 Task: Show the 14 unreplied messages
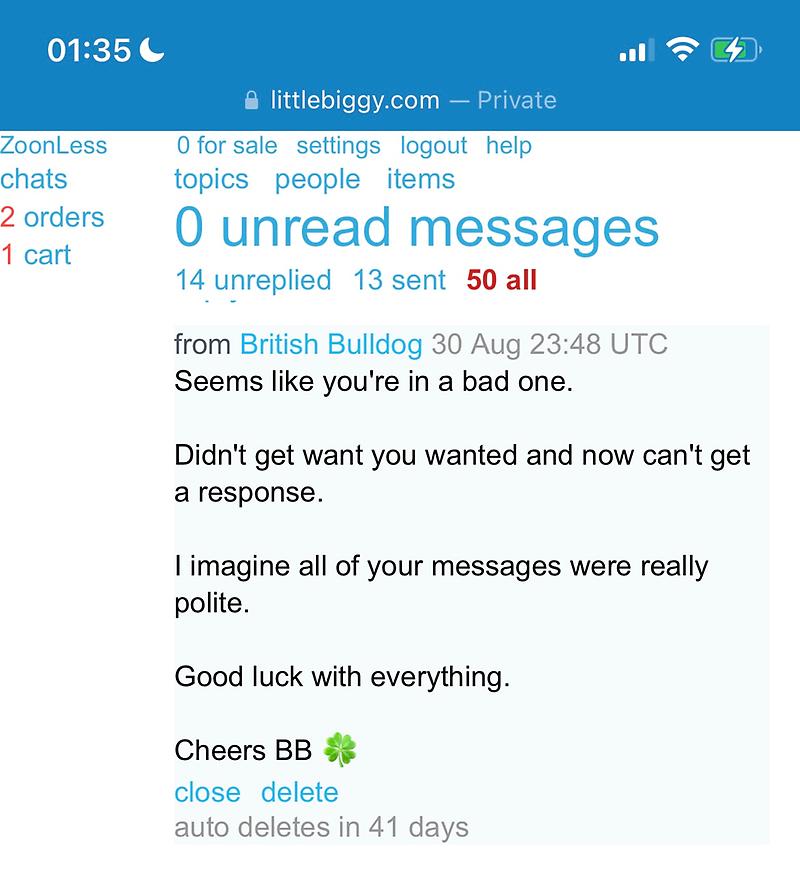pyautogui.click(x=253, y=280)
